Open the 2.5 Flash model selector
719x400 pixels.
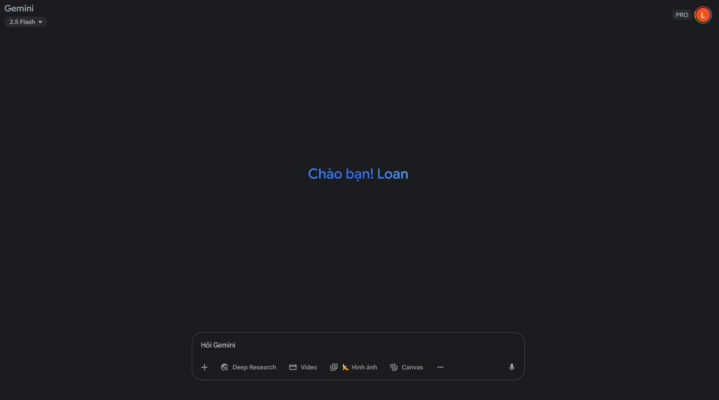coord(26,21)
